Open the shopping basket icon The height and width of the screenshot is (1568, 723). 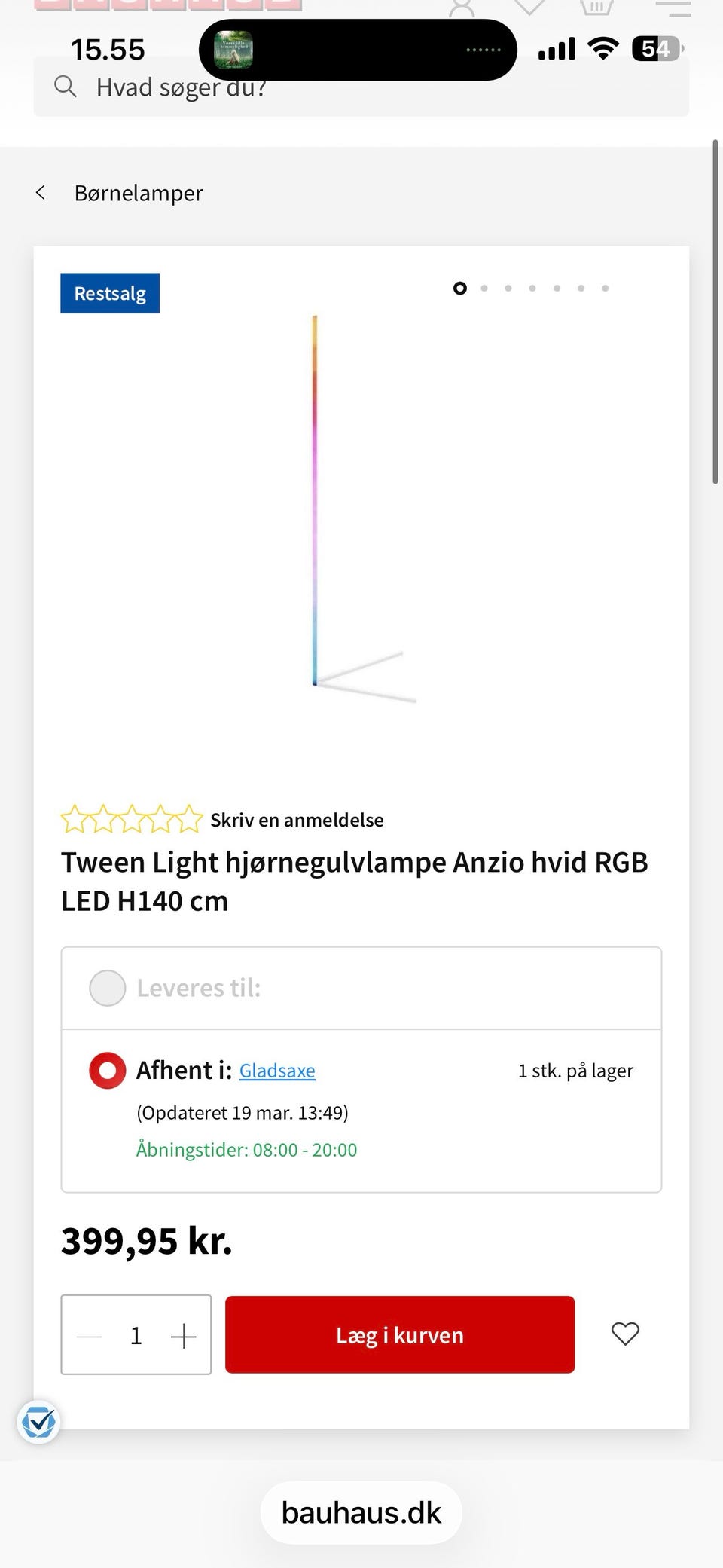point(596,8)
